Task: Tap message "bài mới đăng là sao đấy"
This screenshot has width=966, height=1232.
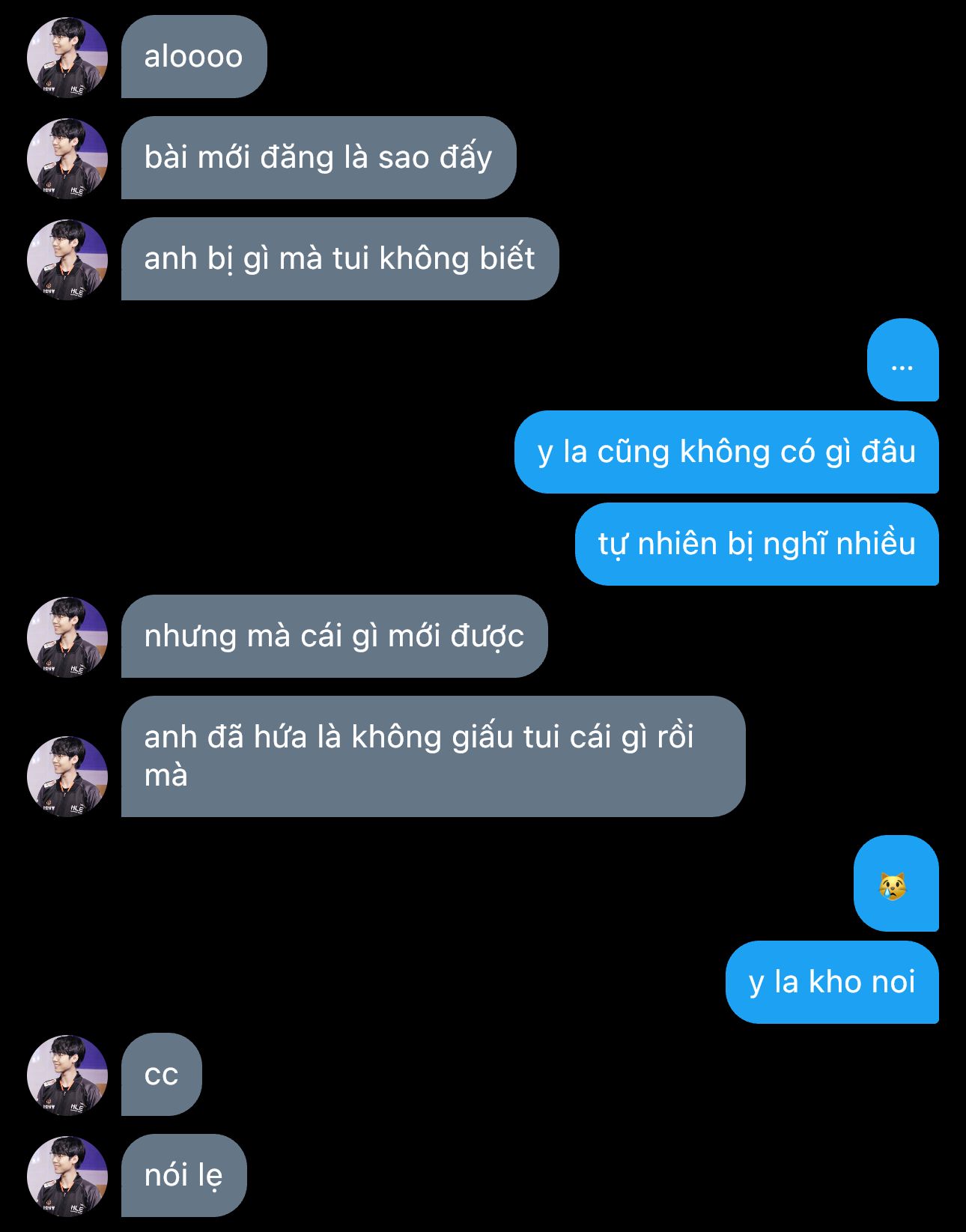Action: point(318,158)
